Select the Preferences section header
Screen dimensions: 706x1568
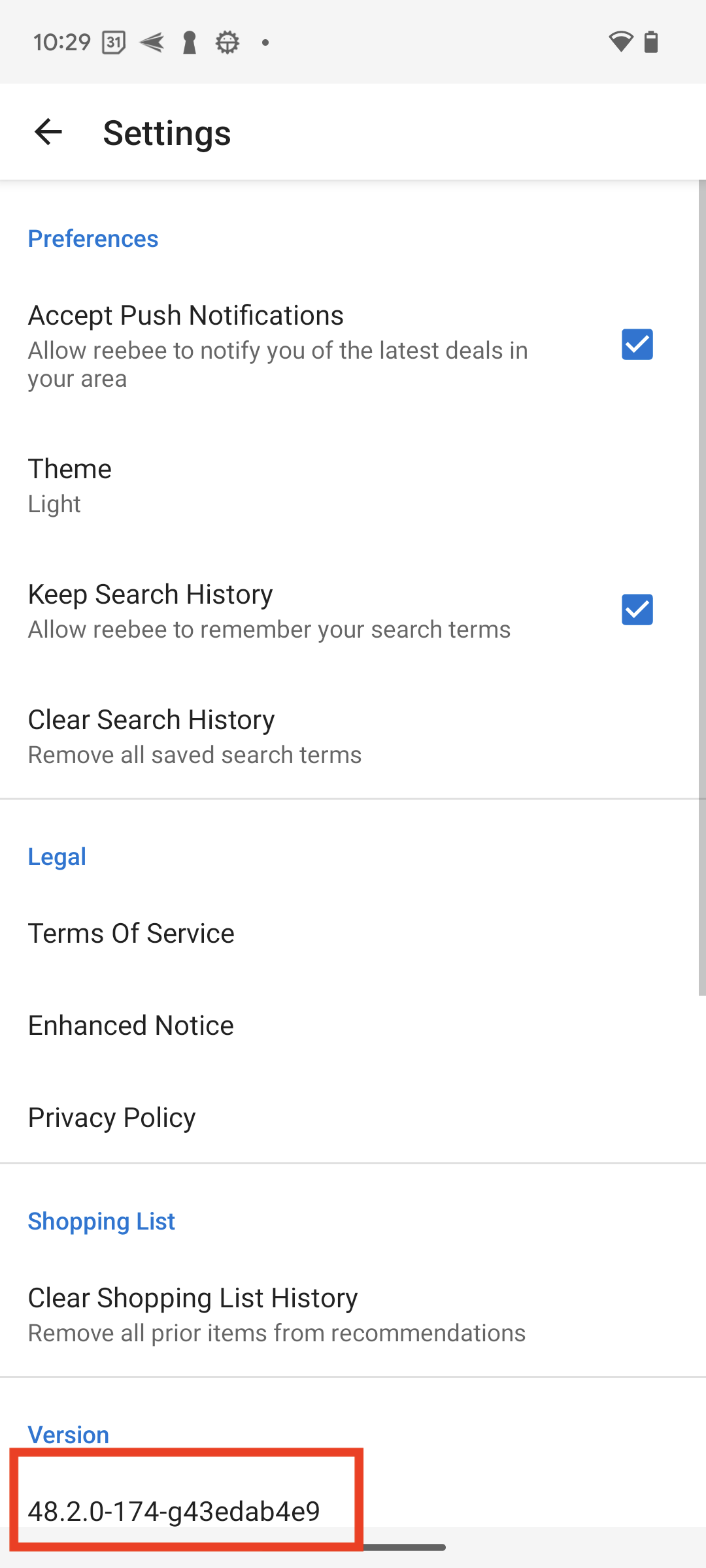tap(92, 238)
